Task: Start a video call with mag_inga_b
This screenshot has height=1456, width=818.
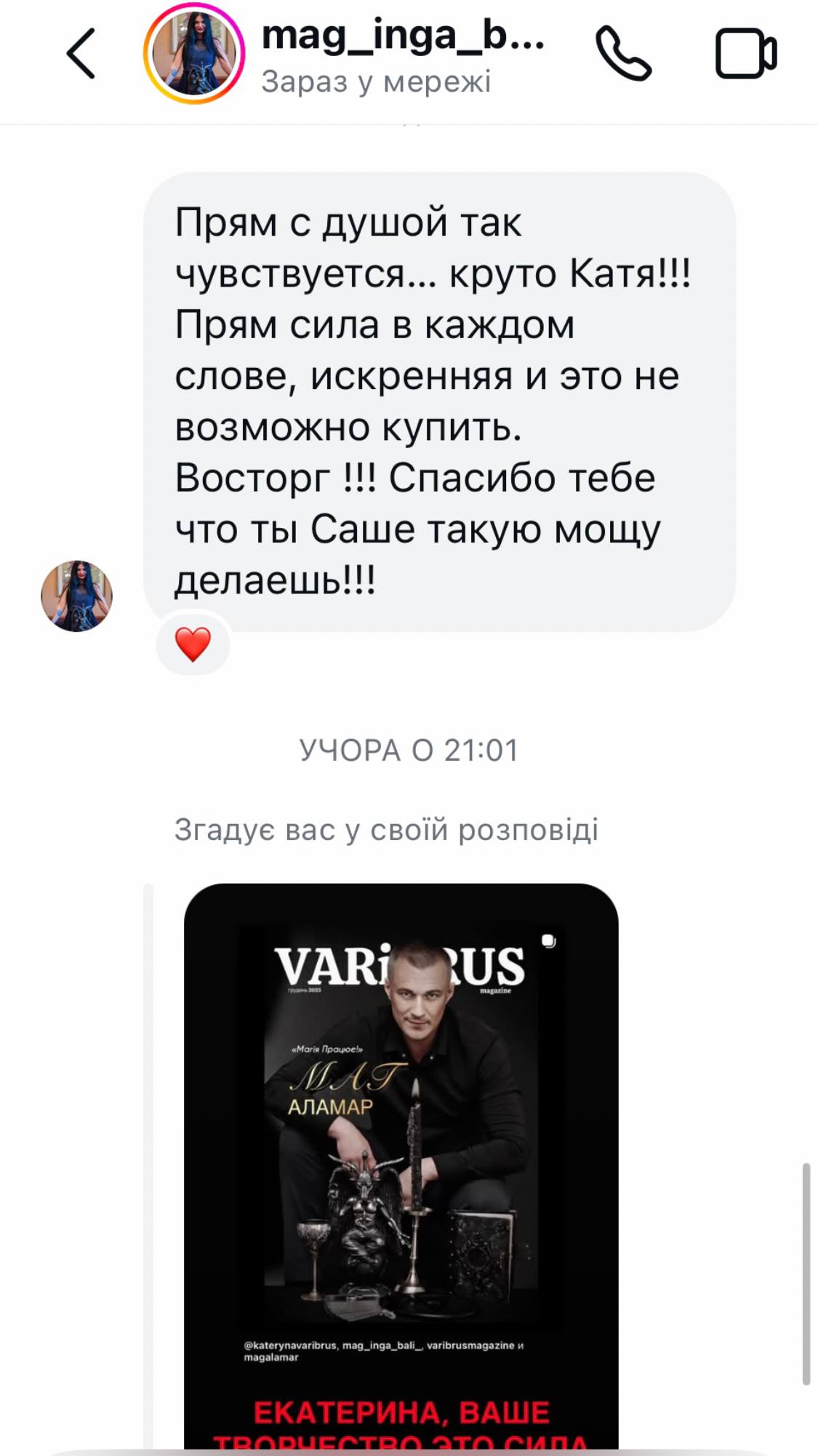Action: click(x=745, y=53)
